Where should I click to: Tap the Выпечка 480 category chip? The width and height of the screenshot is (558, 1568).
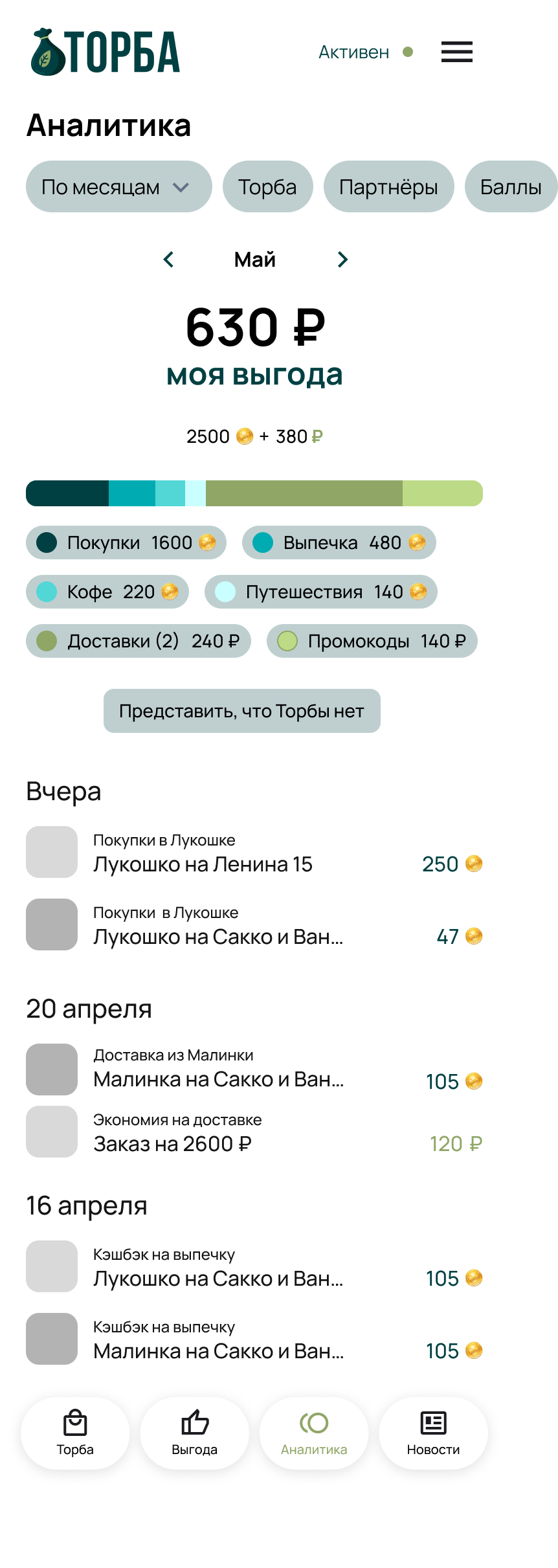point(339,543)
